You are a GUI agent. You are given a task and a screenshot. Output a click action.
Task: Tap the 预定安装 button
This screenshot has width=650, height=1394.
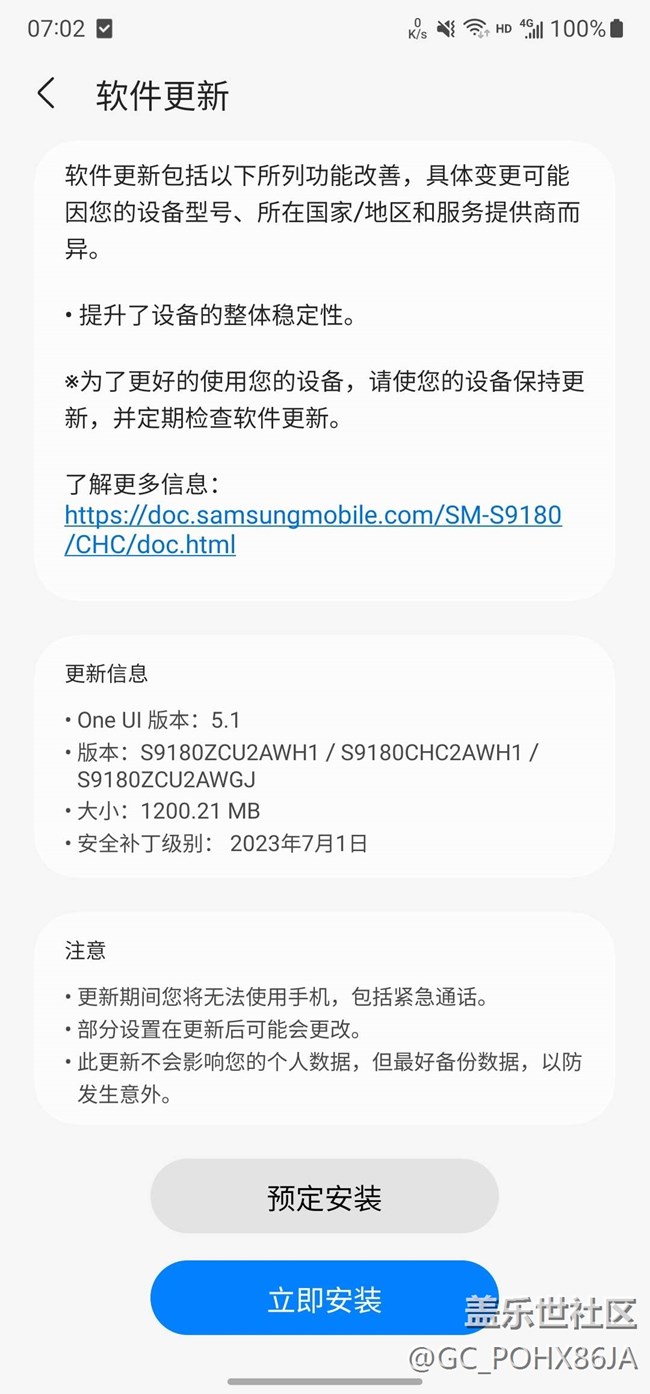324,1197
